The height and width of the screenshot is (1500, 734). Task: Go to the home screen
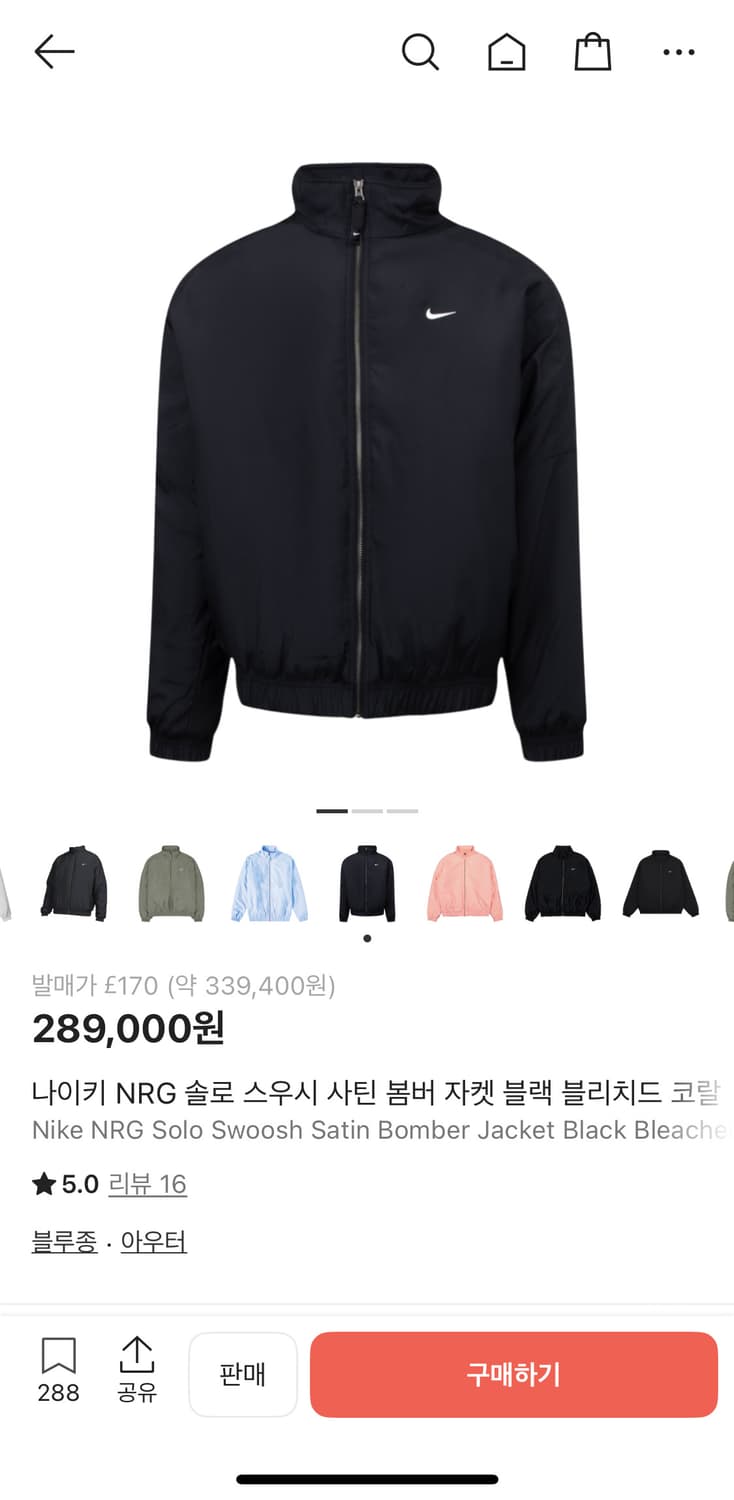(507, 51)
